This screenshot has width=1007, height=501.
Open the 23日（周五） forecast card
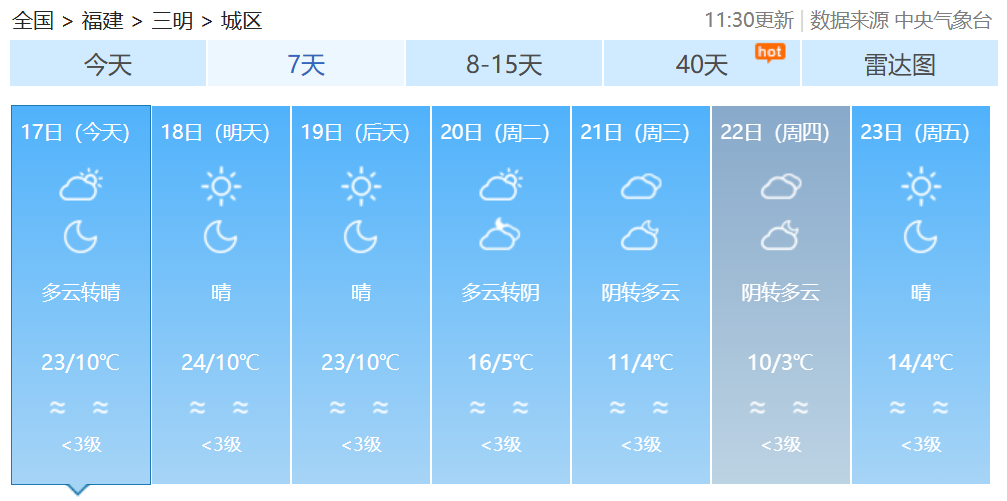tap(921, 295)
